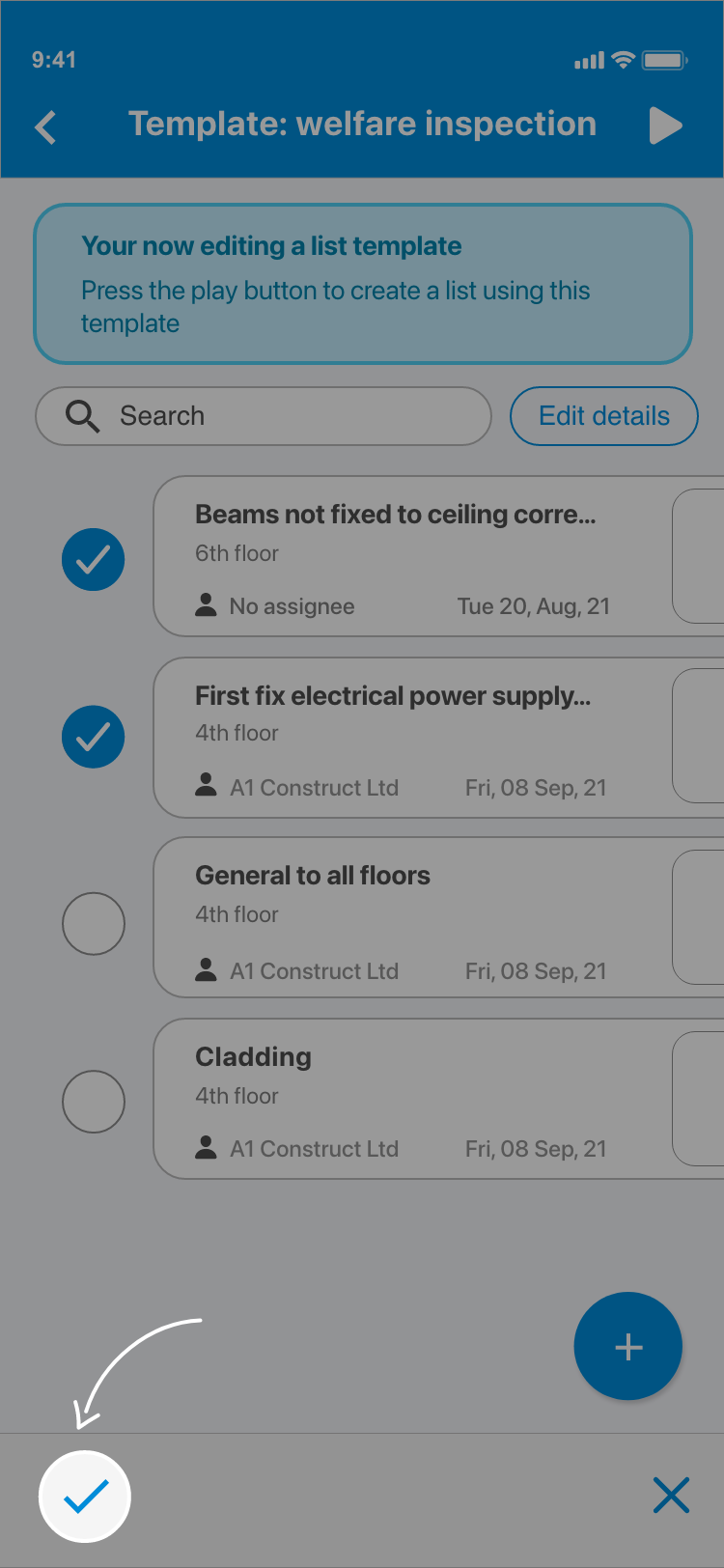Tap the blue plus button to add item

628,1346
